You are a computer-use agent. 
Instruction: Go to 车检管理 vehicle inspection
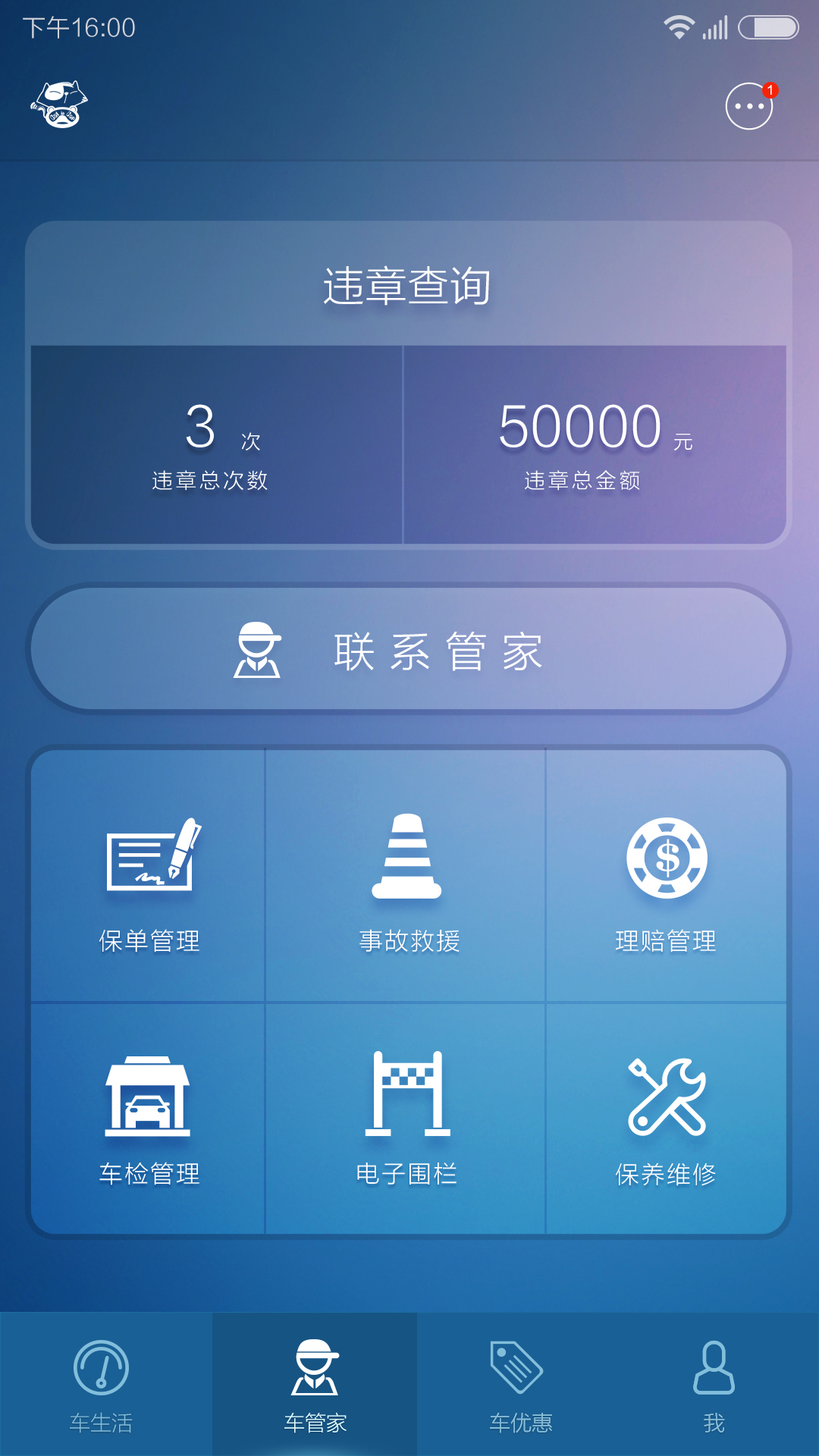[149, 1119]
